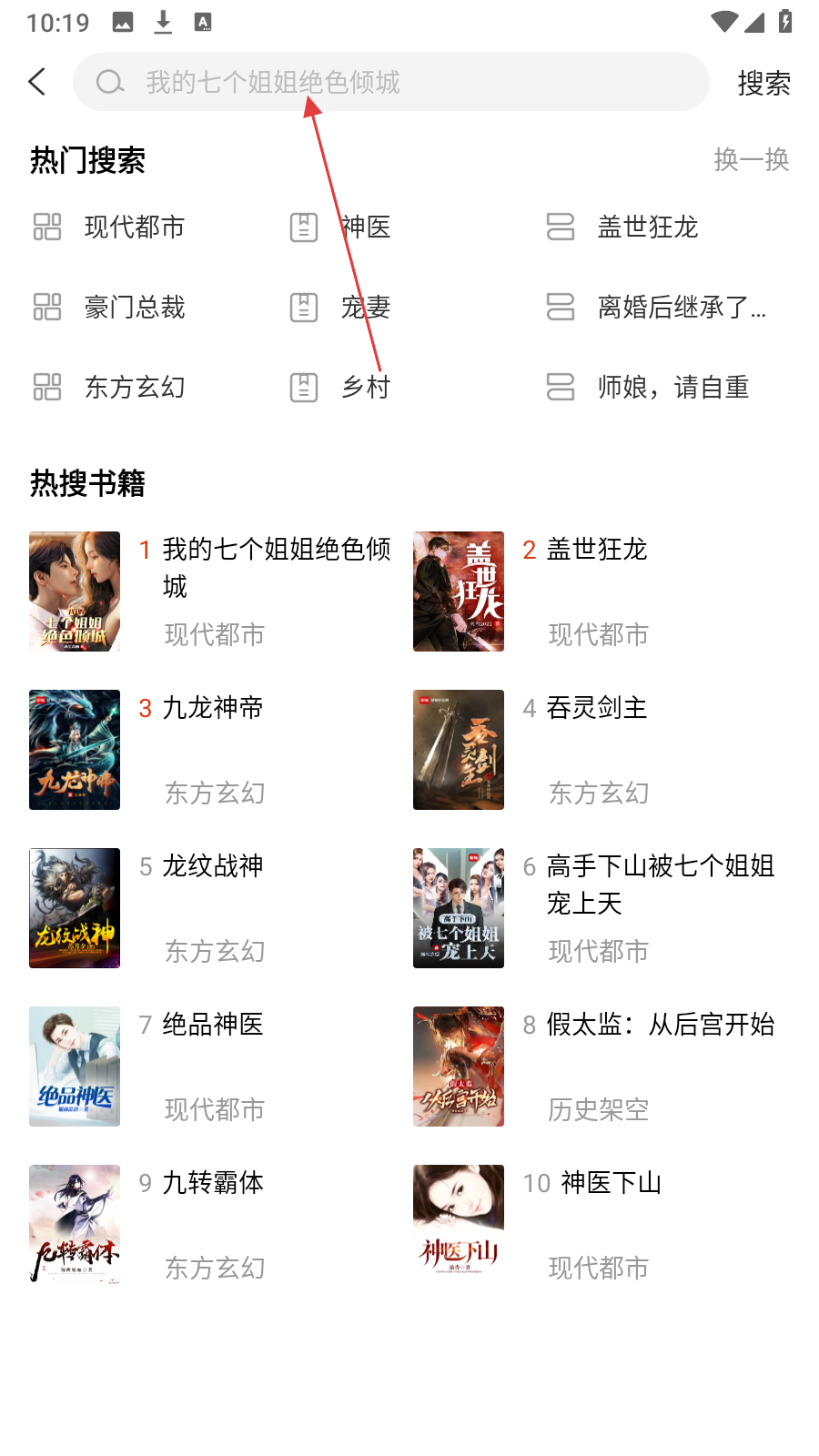819x1456 pixels.
Task: Open the book 假太监：从后宫开始
Action: coord(660,1025)
